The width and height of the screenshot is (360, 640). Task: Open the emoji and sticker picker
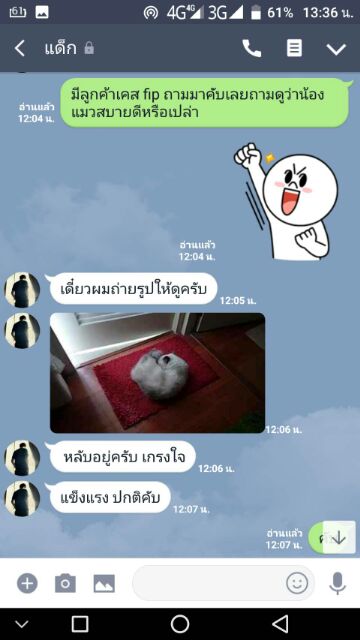click(297, 583)
